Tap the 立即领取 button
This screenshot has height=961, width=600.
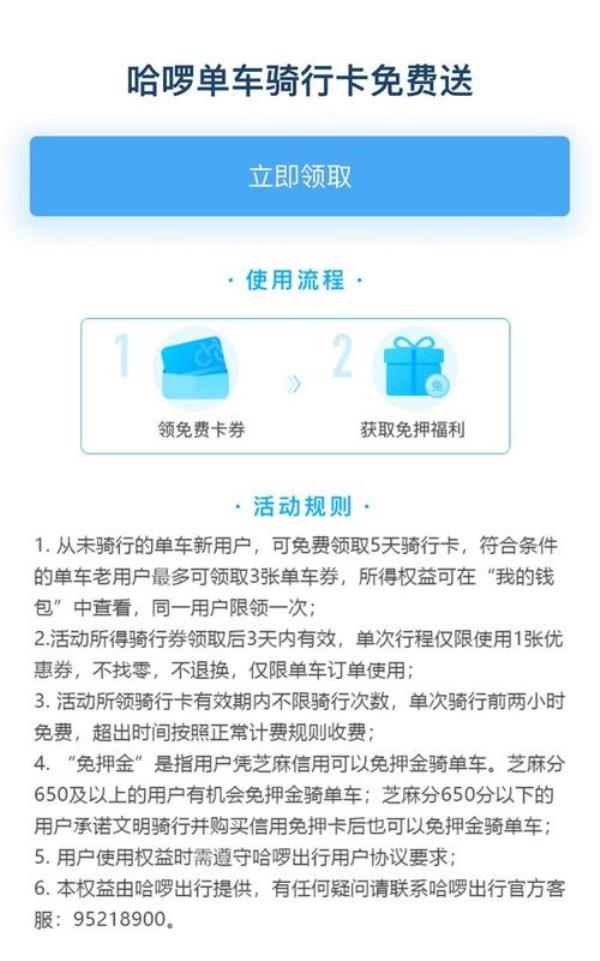[x=299, y=177]
